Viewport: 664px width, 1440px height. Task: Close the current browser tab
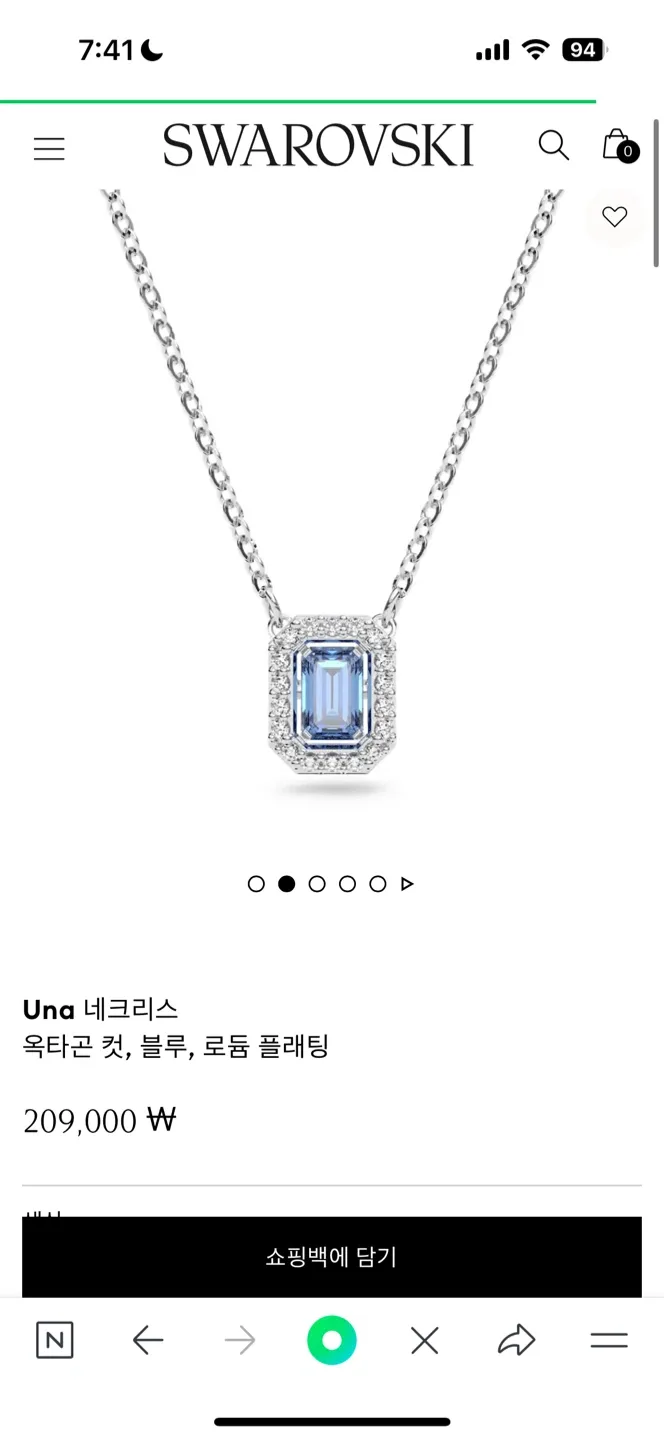coord(425,1340)
